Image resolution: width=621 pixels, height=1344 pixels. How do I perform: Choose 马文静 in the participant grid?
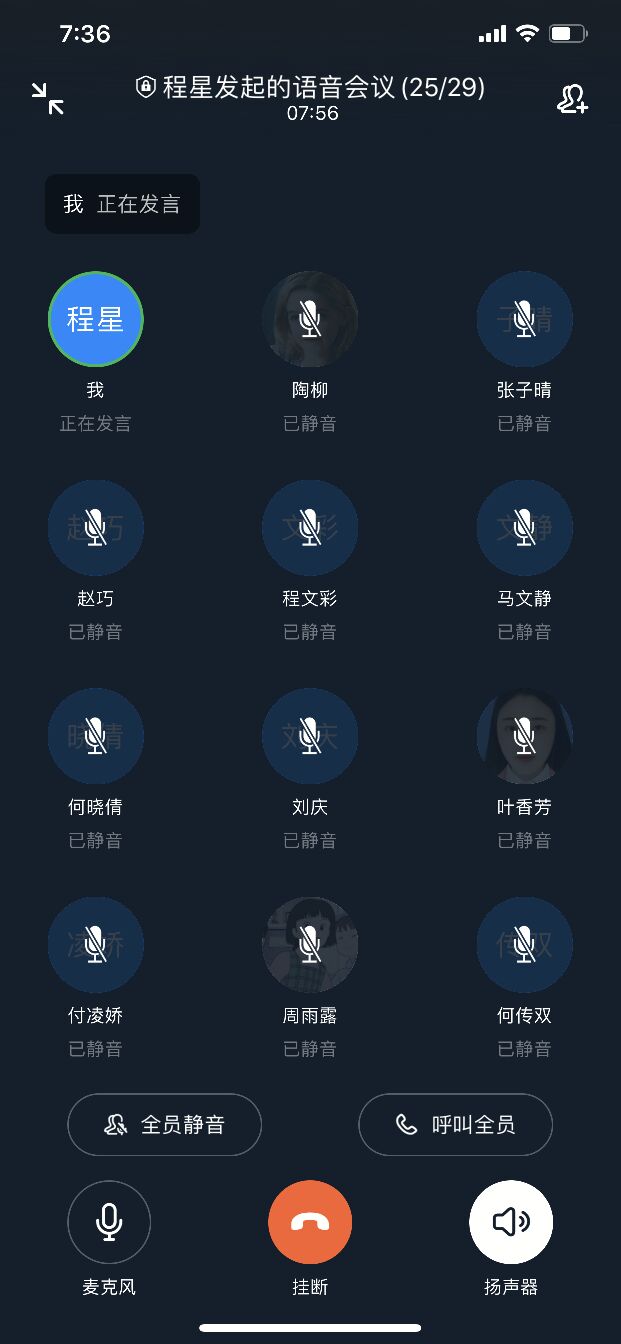[x=525, y=527]
